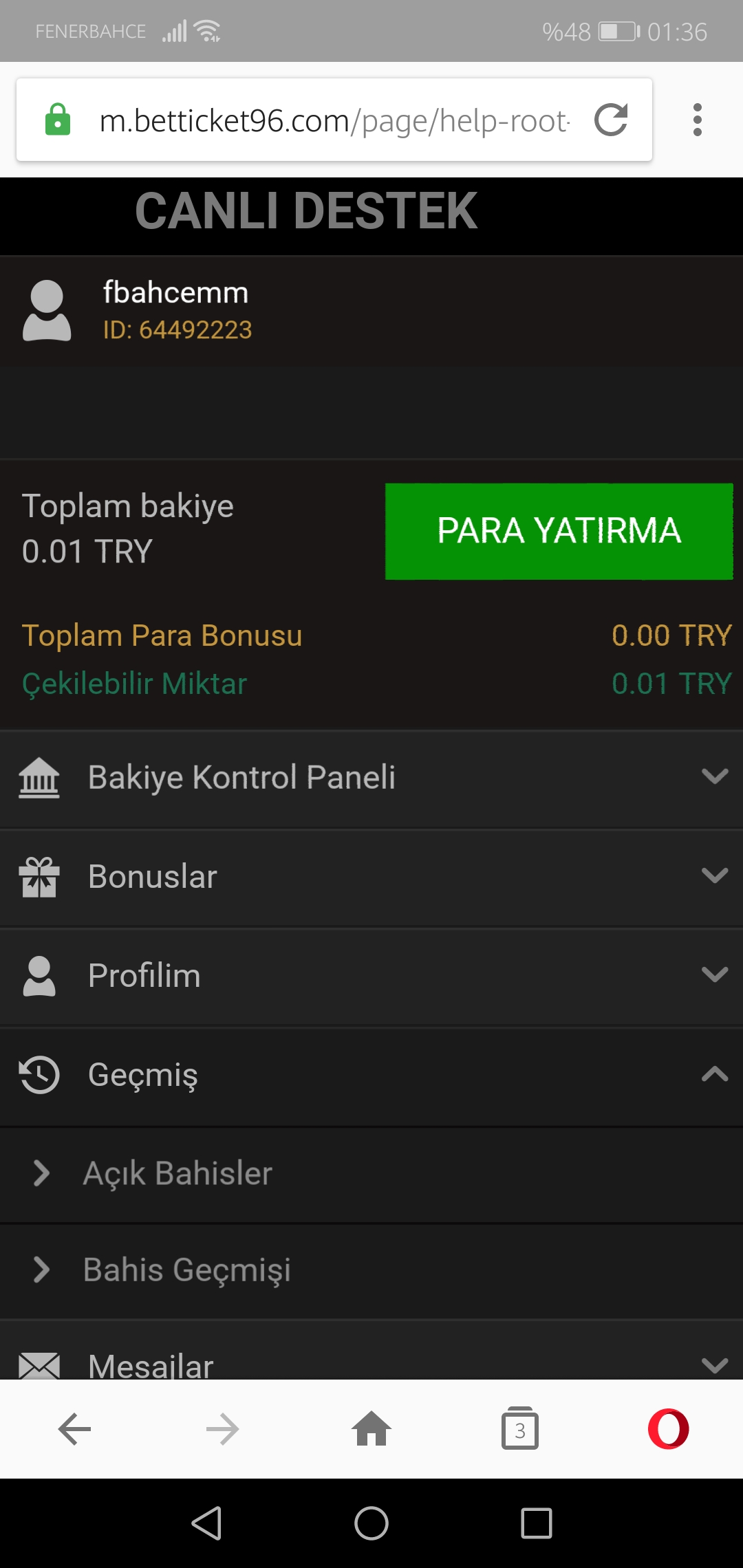Open the browser tabs switcher
743x1568 pixels.
point(520,1429)
